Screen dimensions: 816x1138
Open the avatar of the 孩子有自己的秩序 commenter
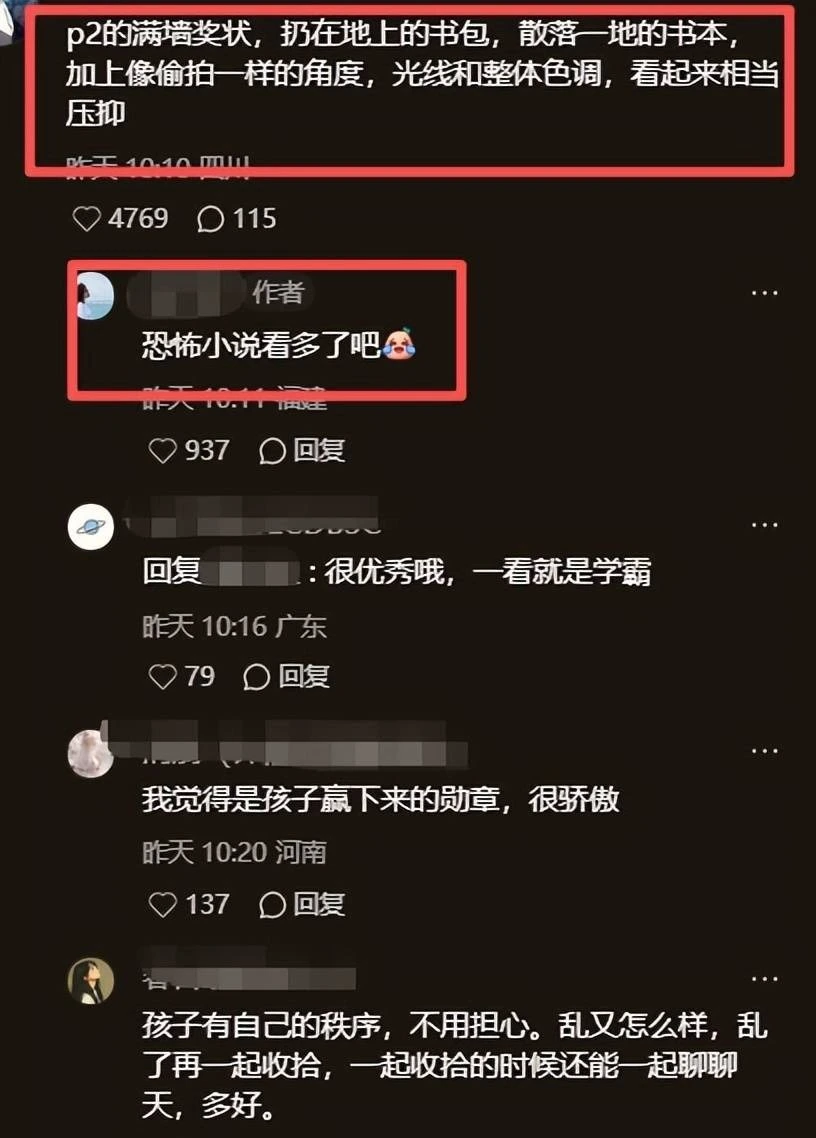pos(91,980)
